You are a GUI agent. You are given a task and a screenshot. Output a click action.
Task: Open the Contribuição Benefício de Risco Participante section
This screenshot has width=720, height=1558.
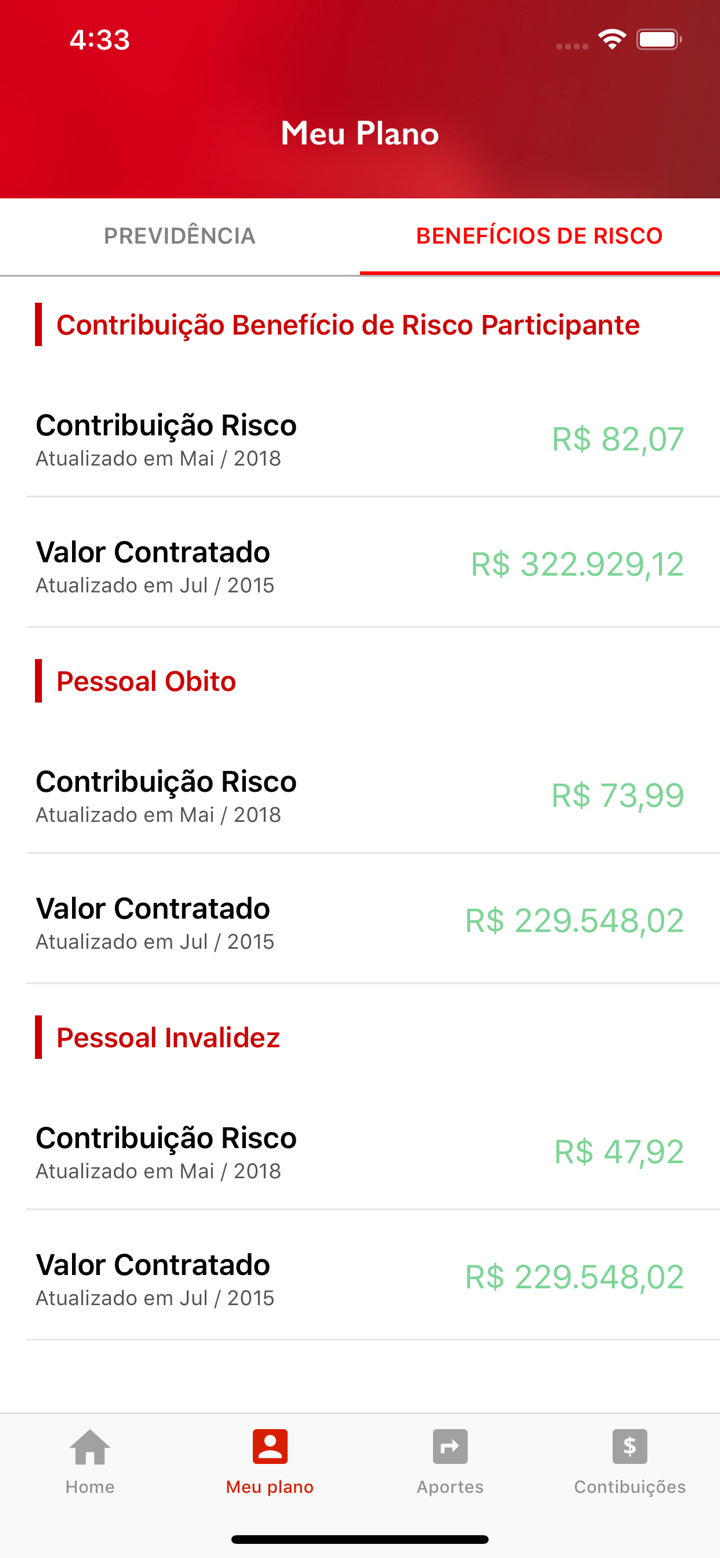348,325
